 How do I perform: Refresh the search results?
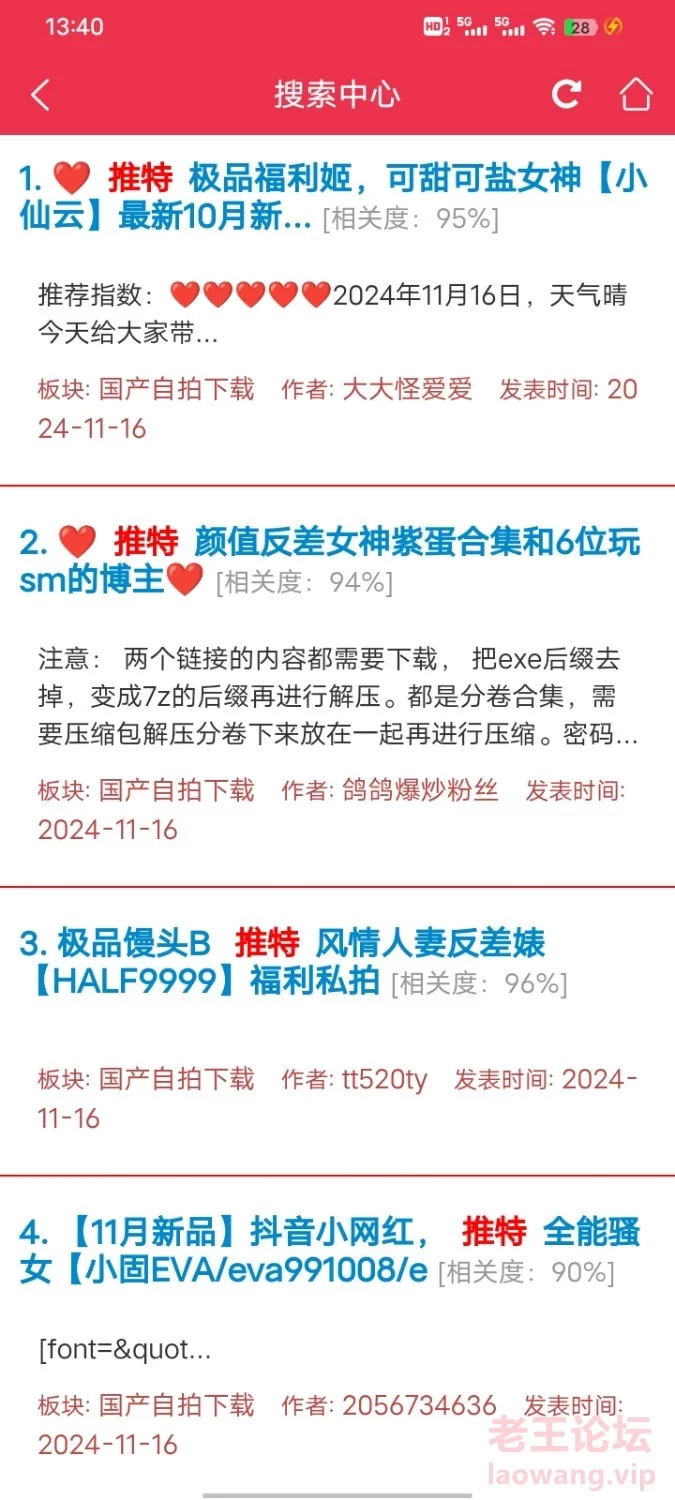pos(567,94)
